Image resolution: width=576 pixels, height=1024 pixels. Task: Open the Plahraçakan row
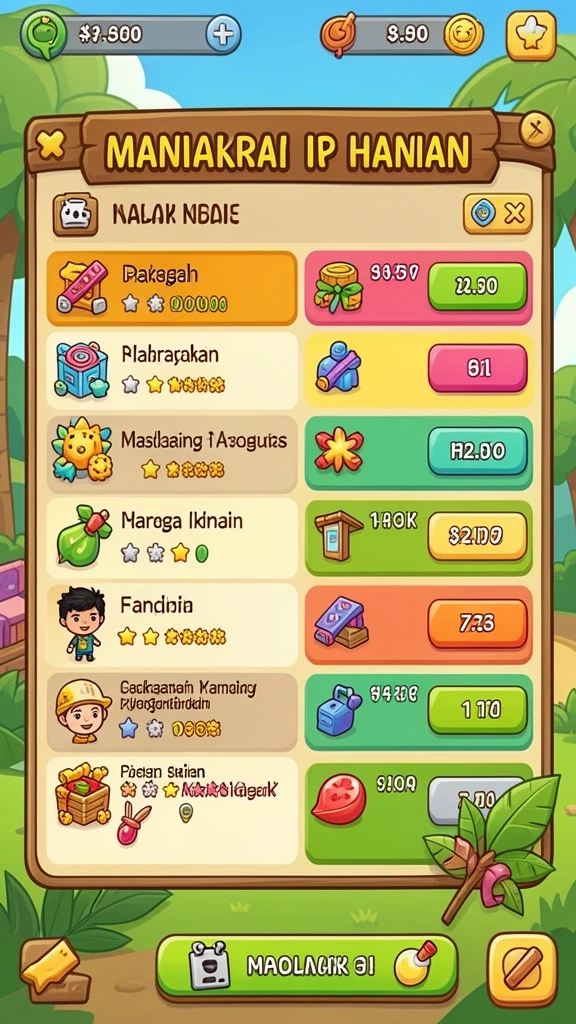coord(172,370)
